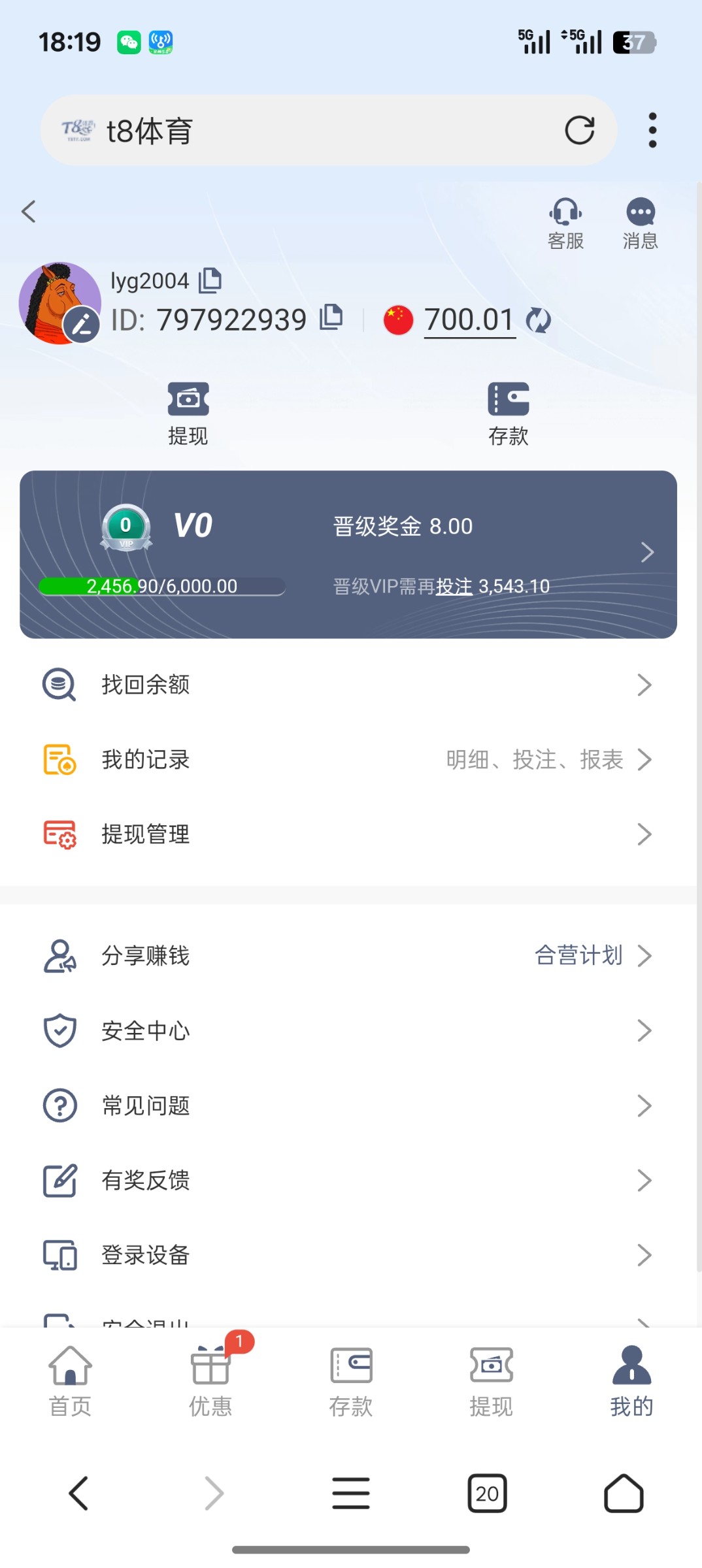This screenshot has width=702, height=1568.
Task: Open the browser overflow menu
Action: pos(652,130)
